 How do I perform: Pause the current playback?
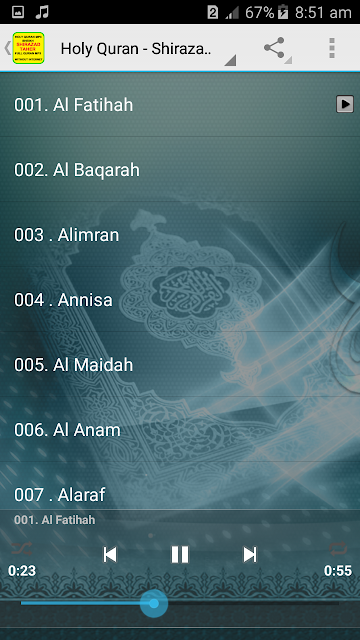pos(180,554)
